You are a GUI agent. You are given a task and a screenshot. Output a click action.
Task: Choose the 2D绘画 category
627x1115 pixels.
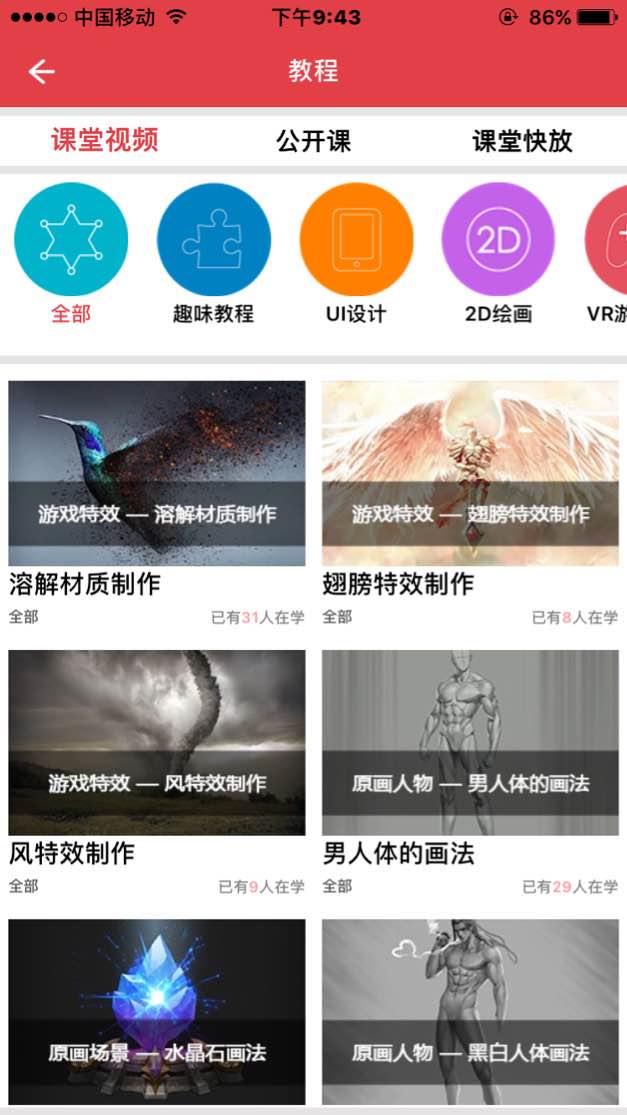click(x=498, y=240)
